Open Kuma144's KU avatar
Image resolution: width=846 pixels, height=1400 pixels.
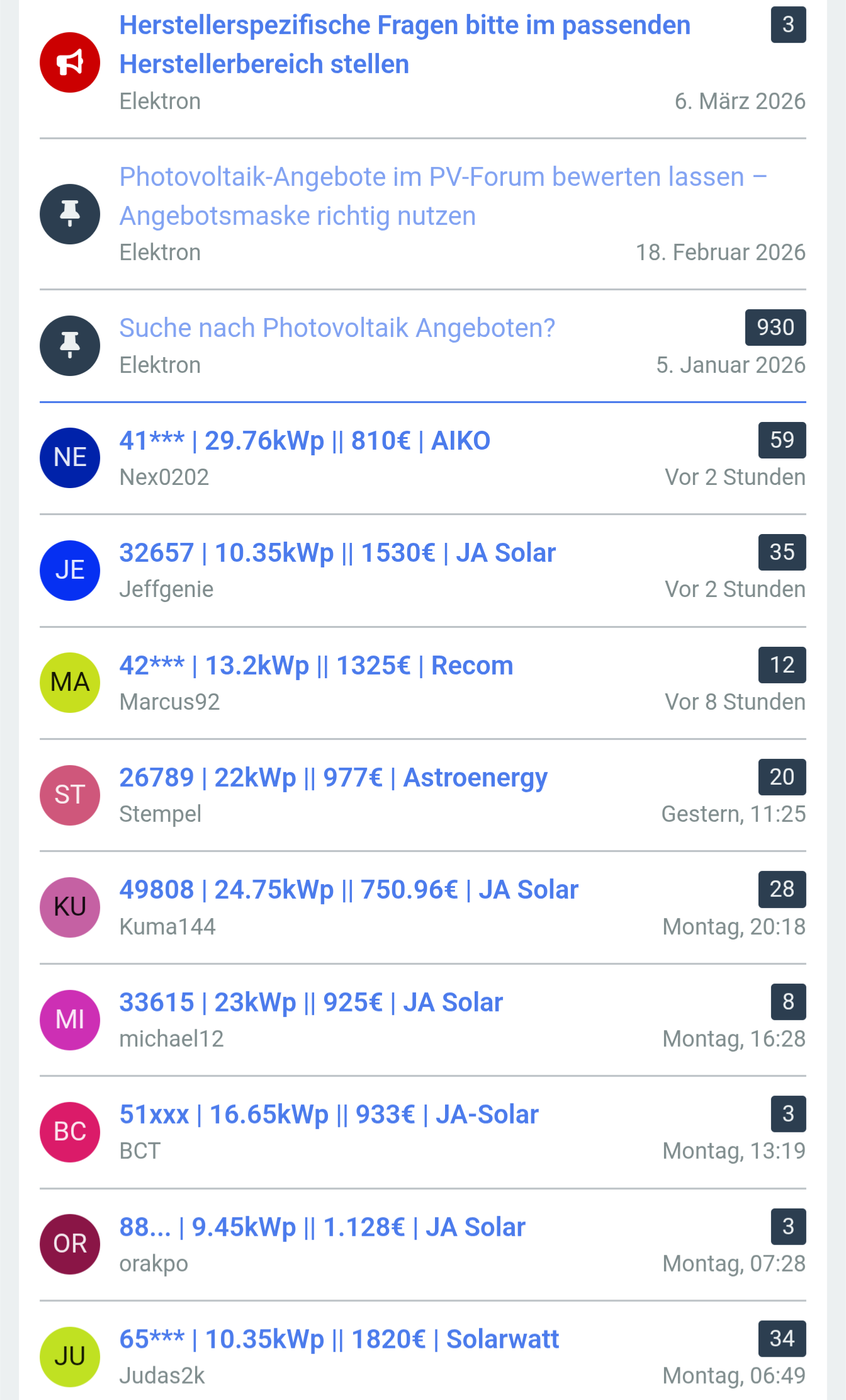tap(70, 908)
